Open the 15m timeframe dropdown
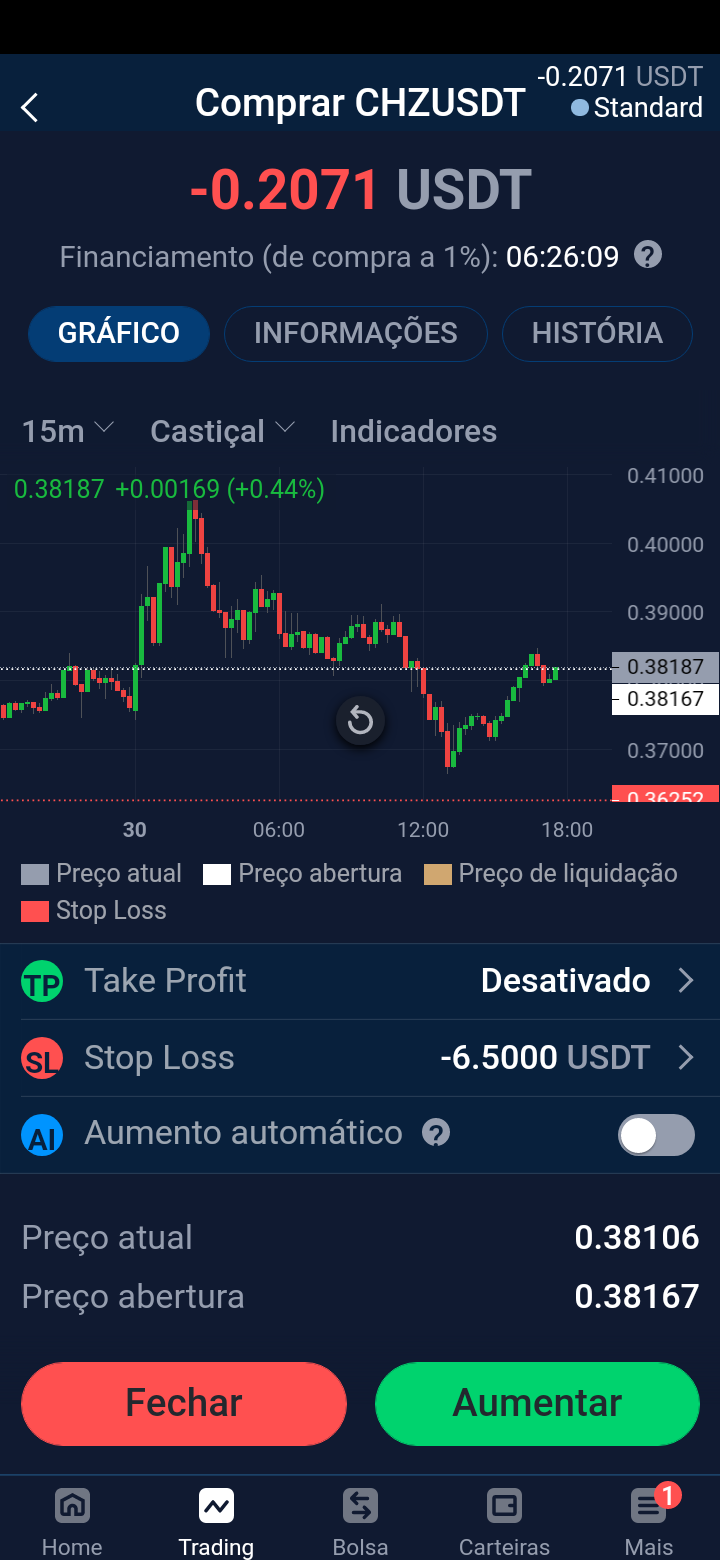Image resolution: width=720 pixels, height=1560 pixels. tap(68, 431)
